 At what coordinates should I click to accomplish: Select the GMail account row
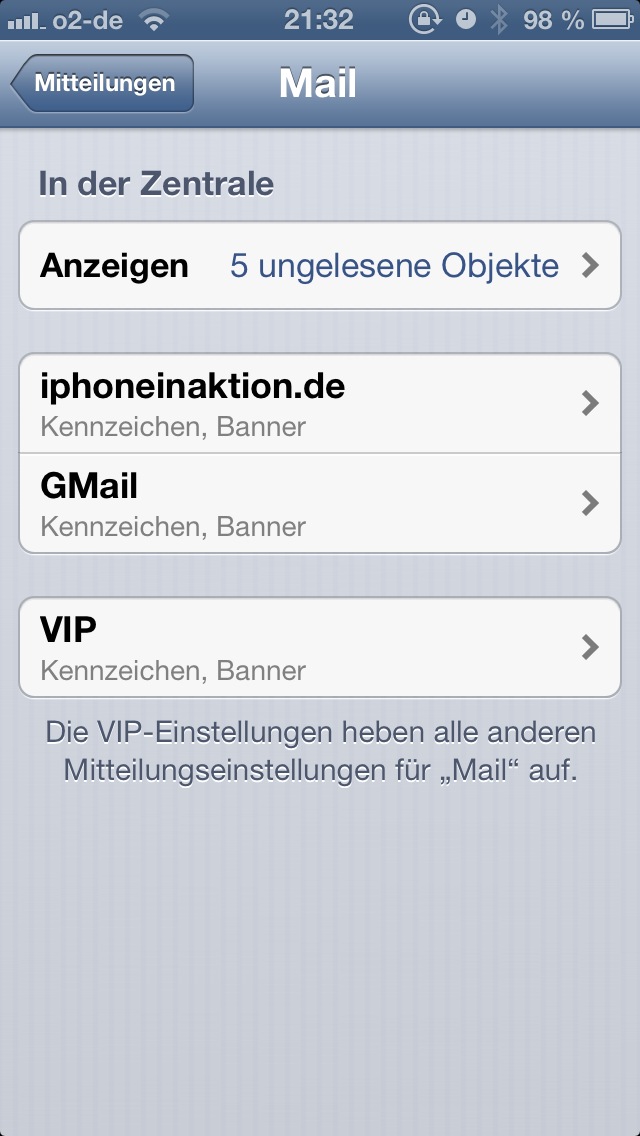click(320, 502)
